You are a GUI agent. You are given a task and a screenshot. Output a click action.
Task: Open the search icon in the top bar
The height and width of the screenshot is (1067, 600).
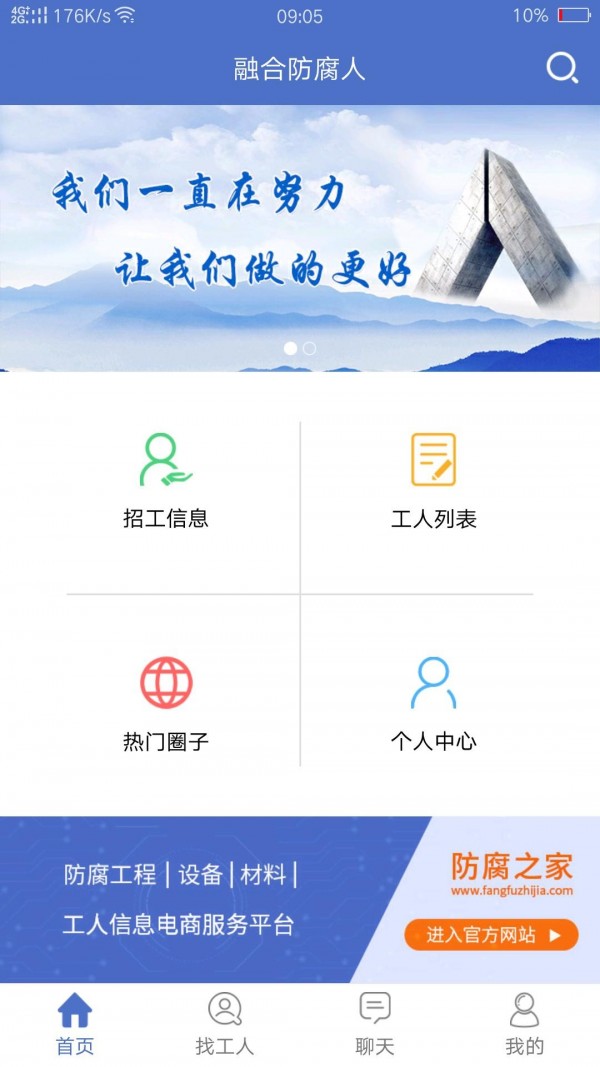click(x=562, y=68)
